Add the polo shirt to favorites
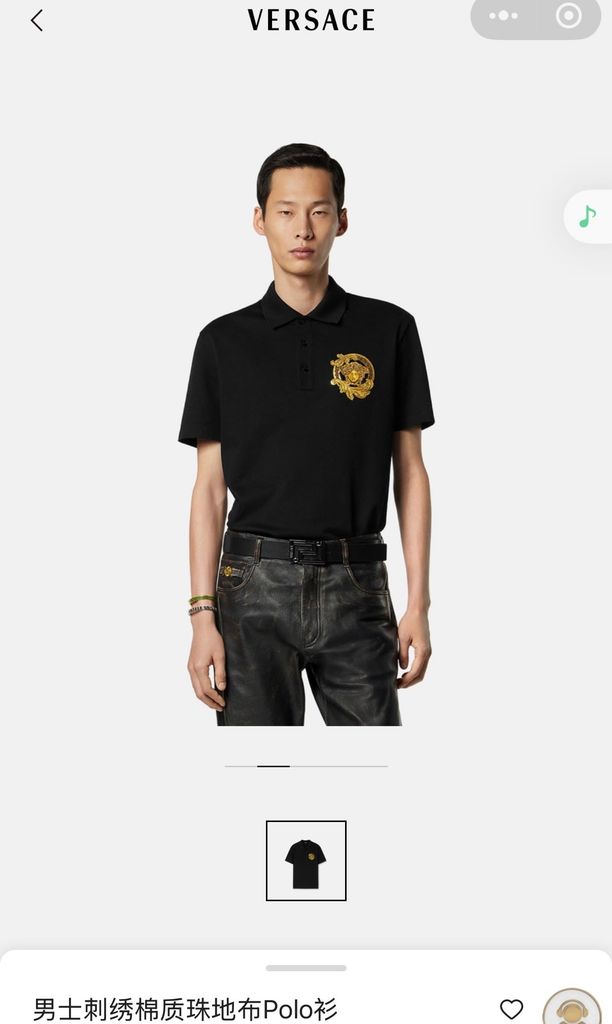Image resolution: width=612 pixels, height=1024 pixels. 511,1009
